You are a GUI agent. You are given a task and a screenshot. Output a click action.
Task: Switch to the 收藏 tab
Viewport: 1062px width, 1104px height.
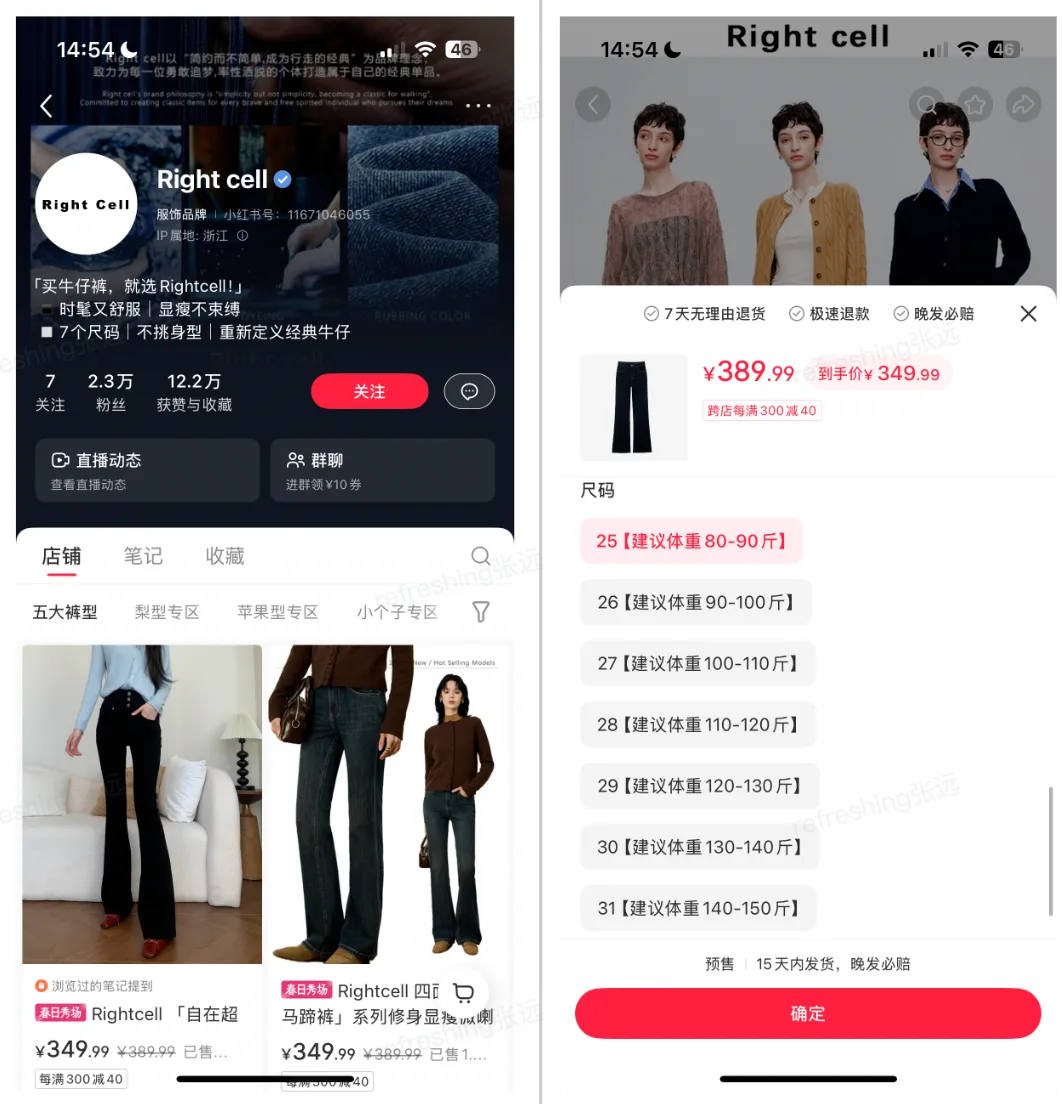tap(224, 556)
